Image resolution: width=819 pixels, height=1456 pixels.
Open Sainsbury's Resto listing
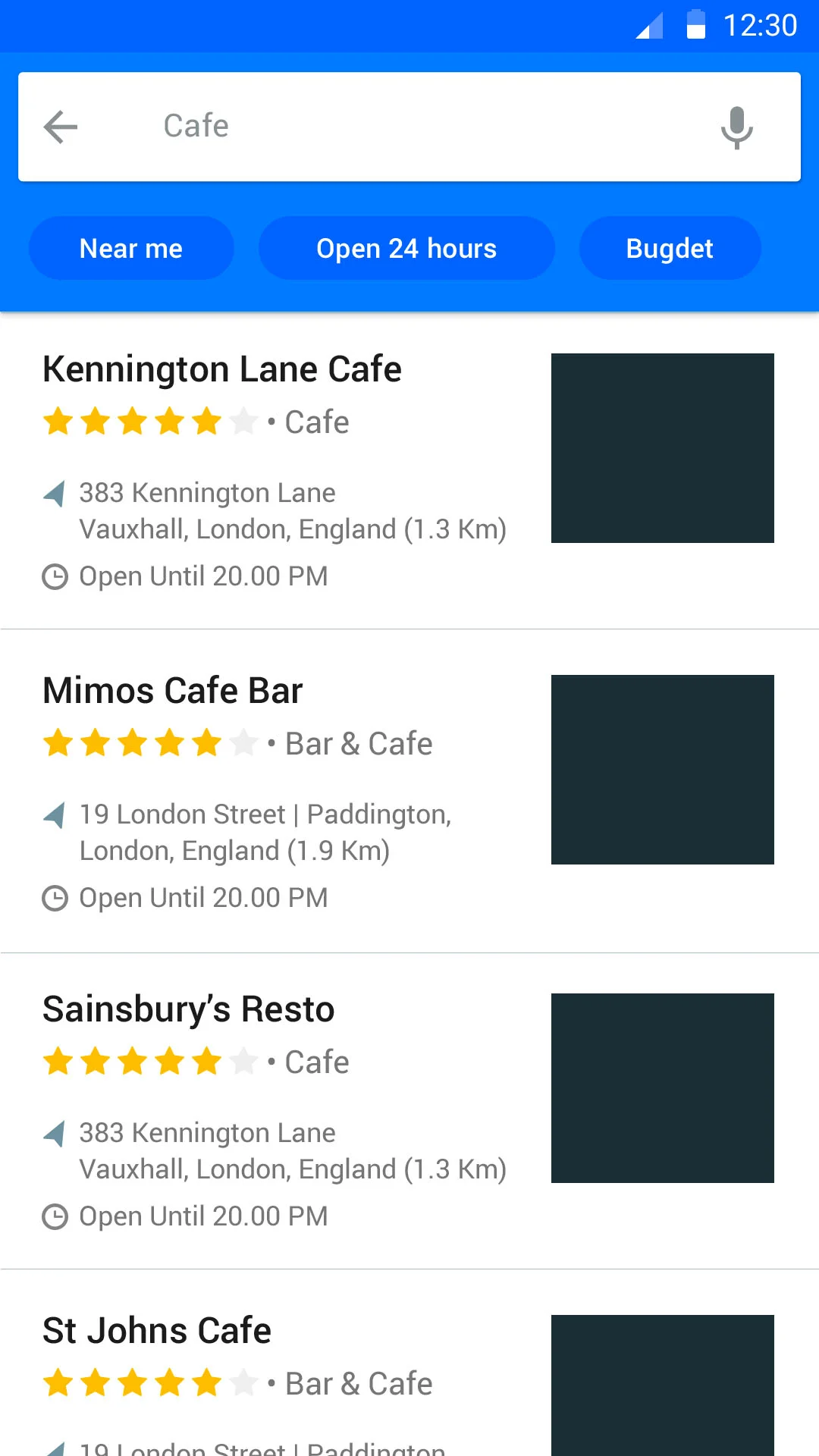pos(189,1009)
